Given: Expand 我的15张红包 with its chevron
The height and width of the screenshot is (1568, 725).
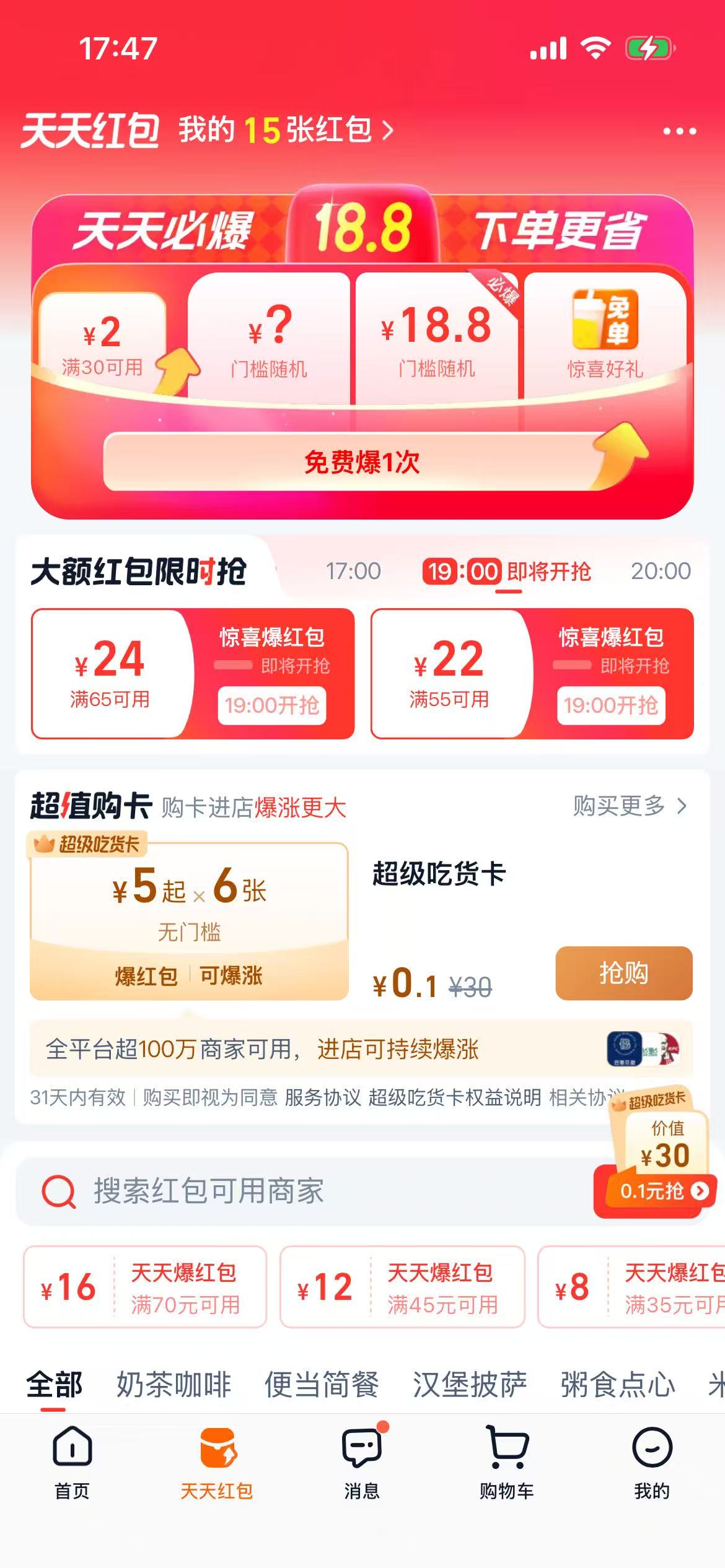Looking at the screenshot, I should (x=387, y=131).
